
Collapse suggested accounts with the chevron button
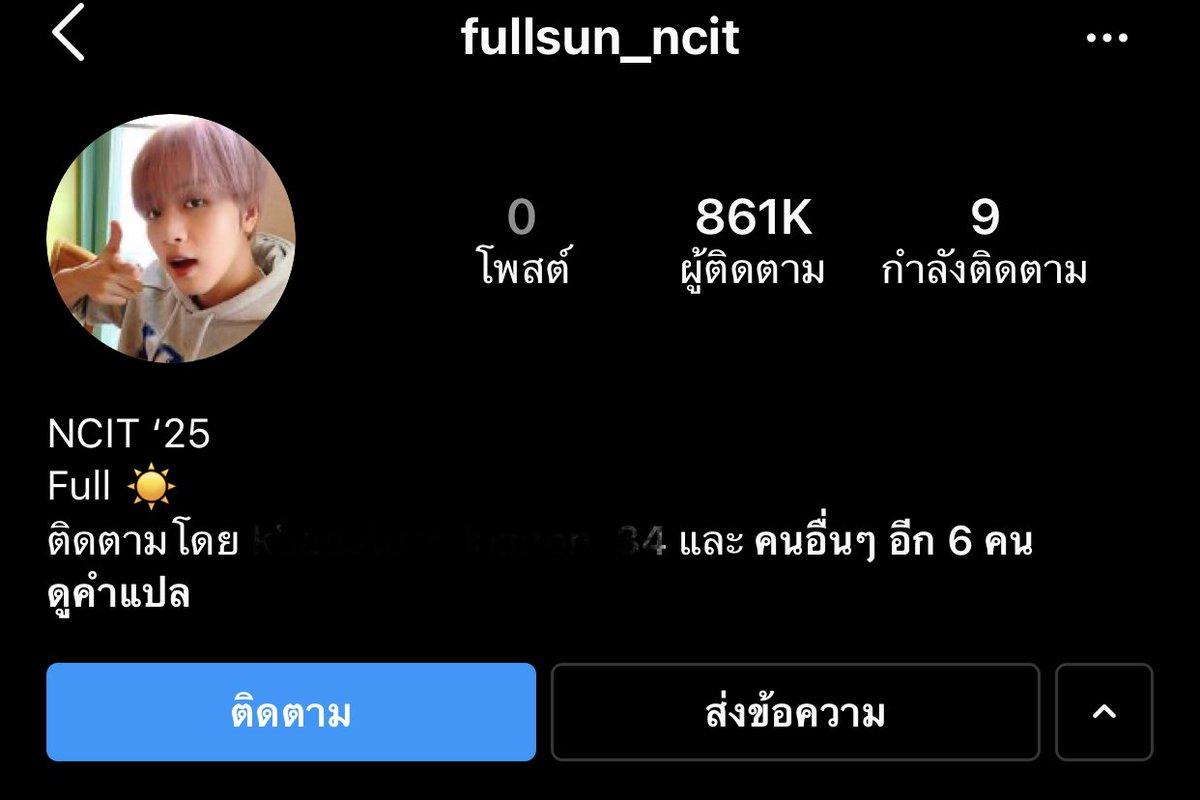(x=1104, y=712)
